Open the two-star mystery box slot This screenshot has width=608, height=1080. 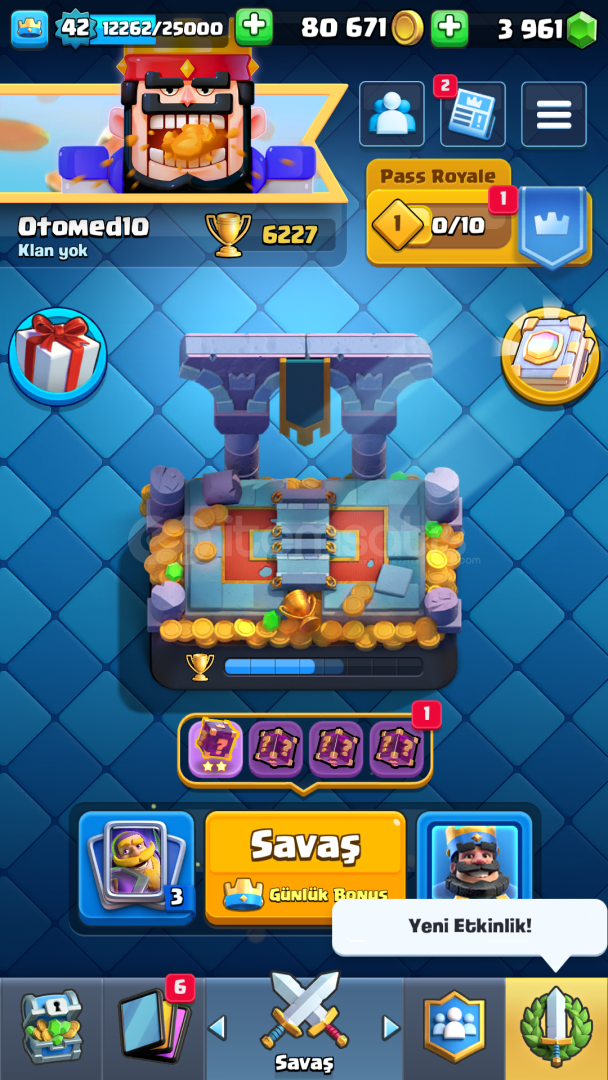[x=216, y=749]
